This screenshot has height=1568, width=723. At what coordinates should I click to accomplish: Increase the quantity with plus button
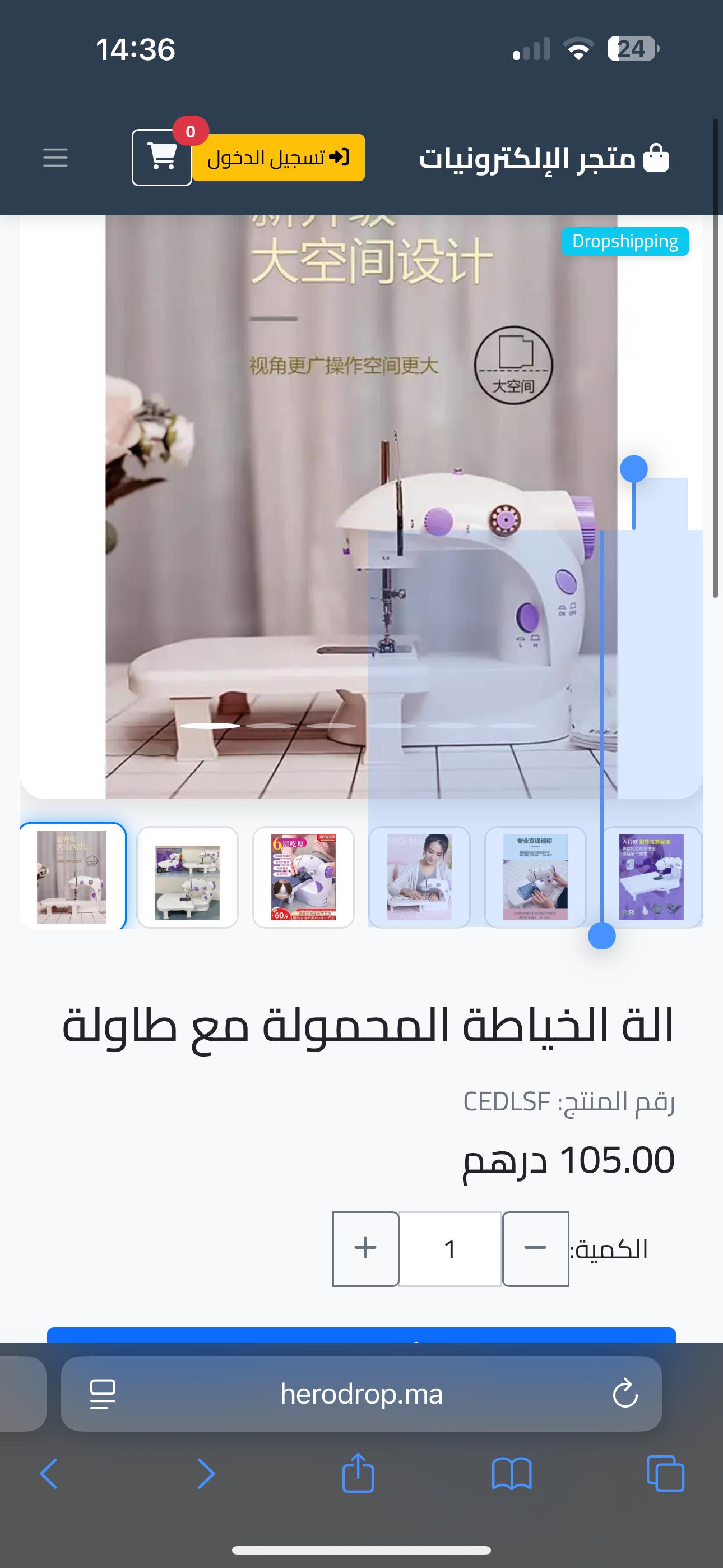(366, 1249)
